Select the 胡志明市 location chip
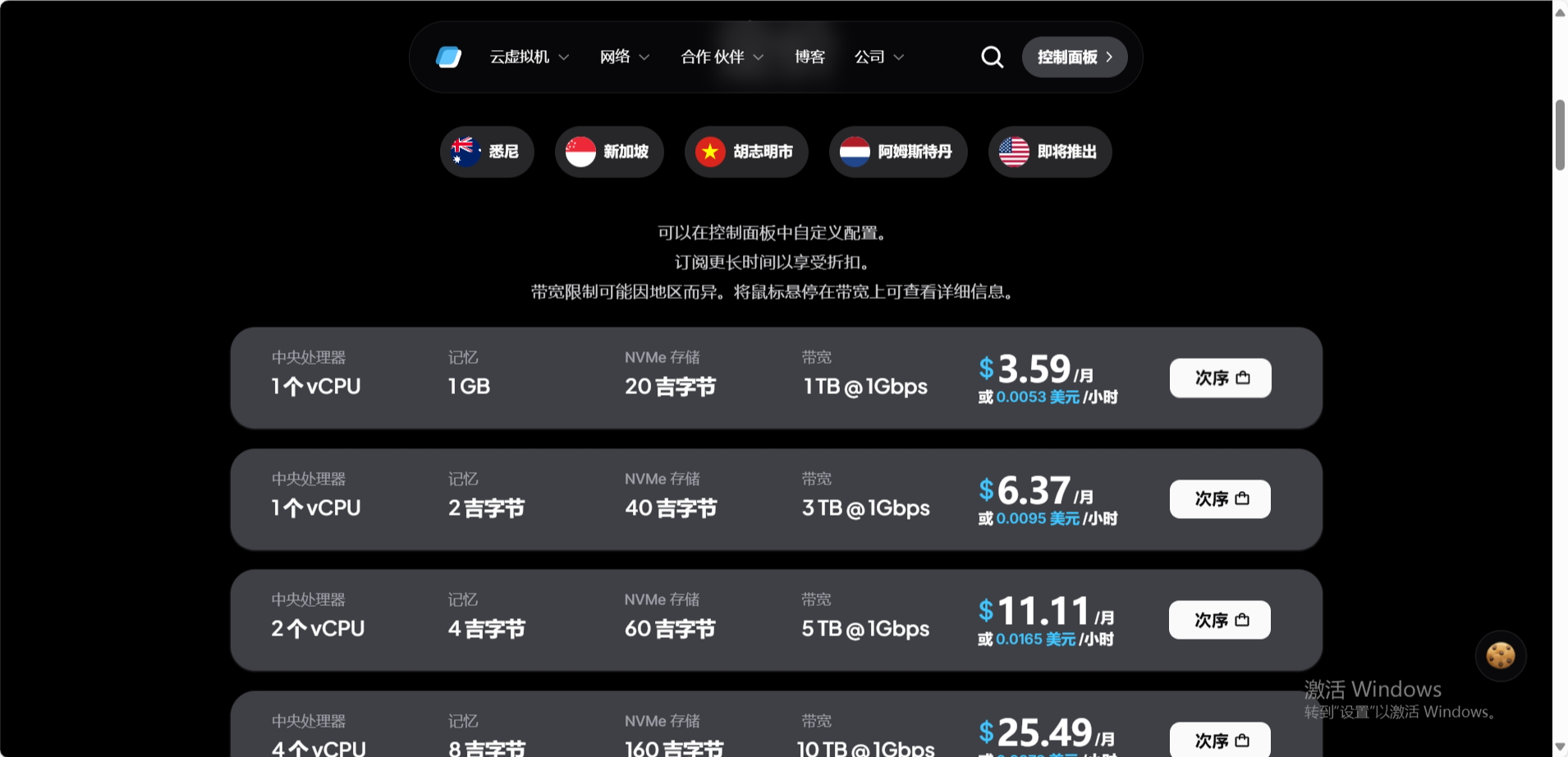Screen dimensions: 1568x757 tap(745, 152)
